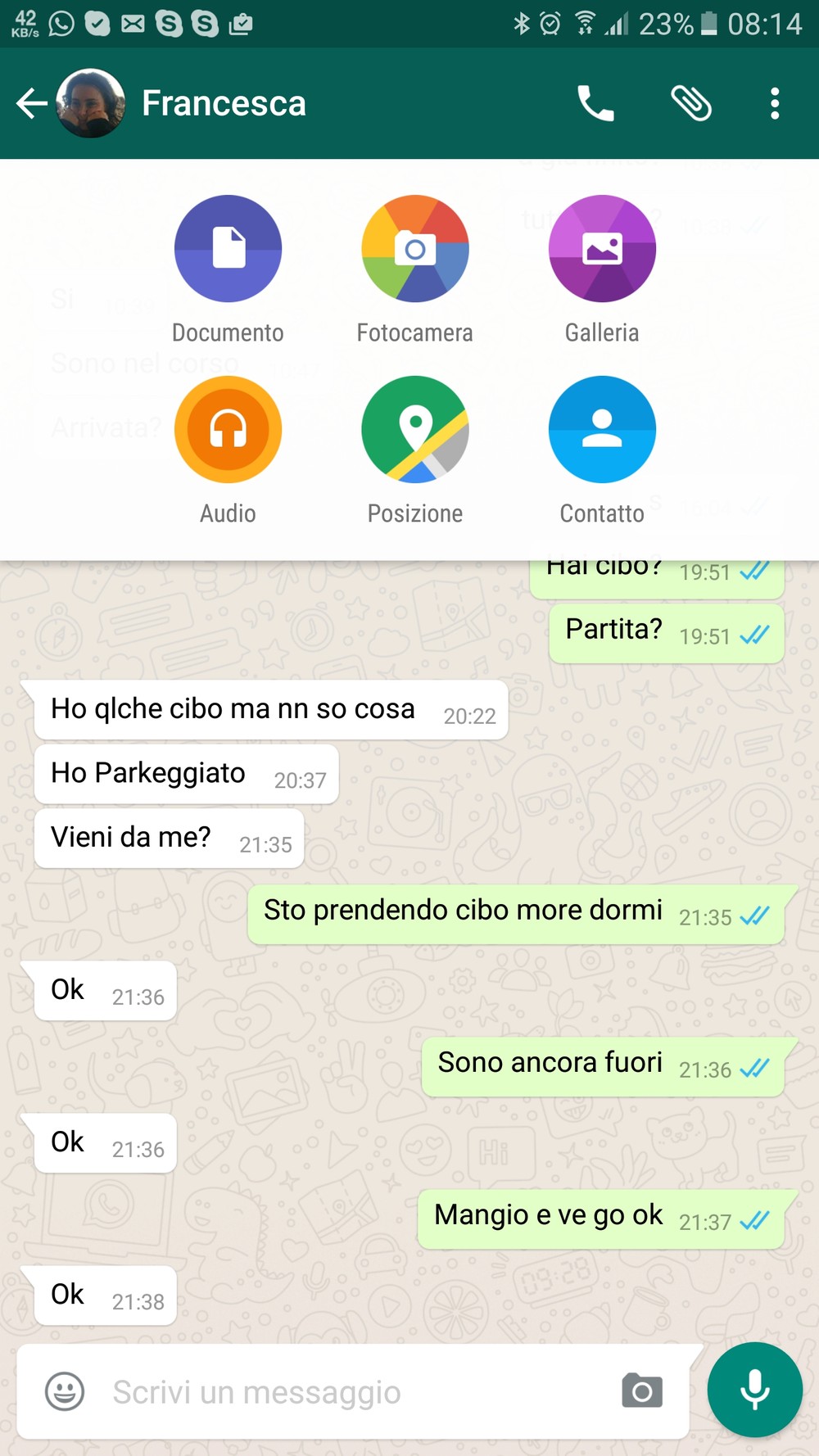Share your Posizione

click(415, 429)
